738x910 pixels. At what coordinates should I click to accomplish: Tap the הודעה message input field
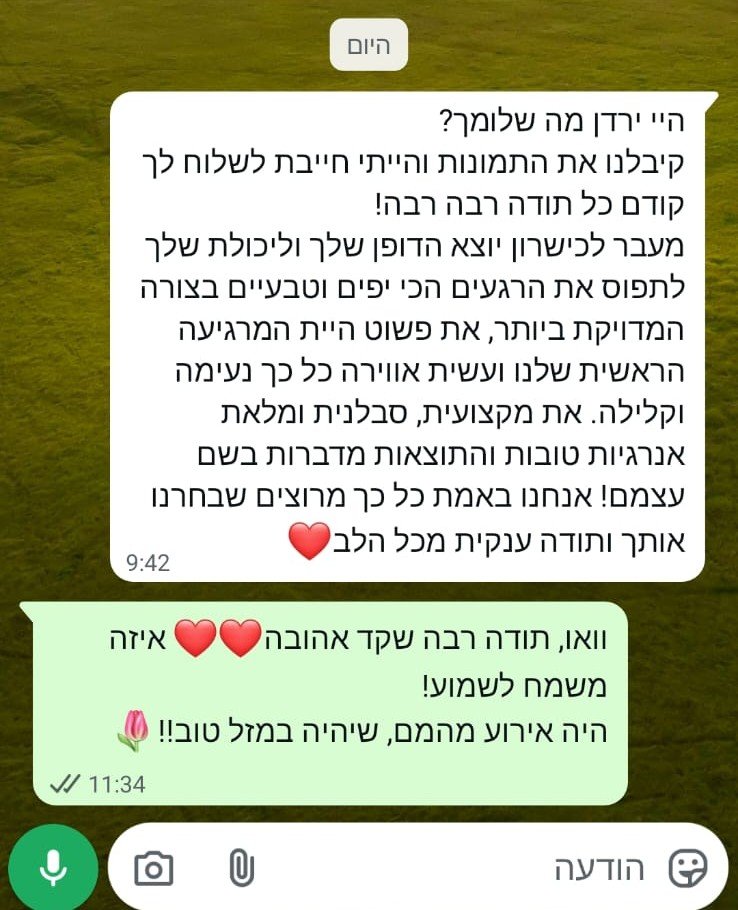[x=450, y=868]
